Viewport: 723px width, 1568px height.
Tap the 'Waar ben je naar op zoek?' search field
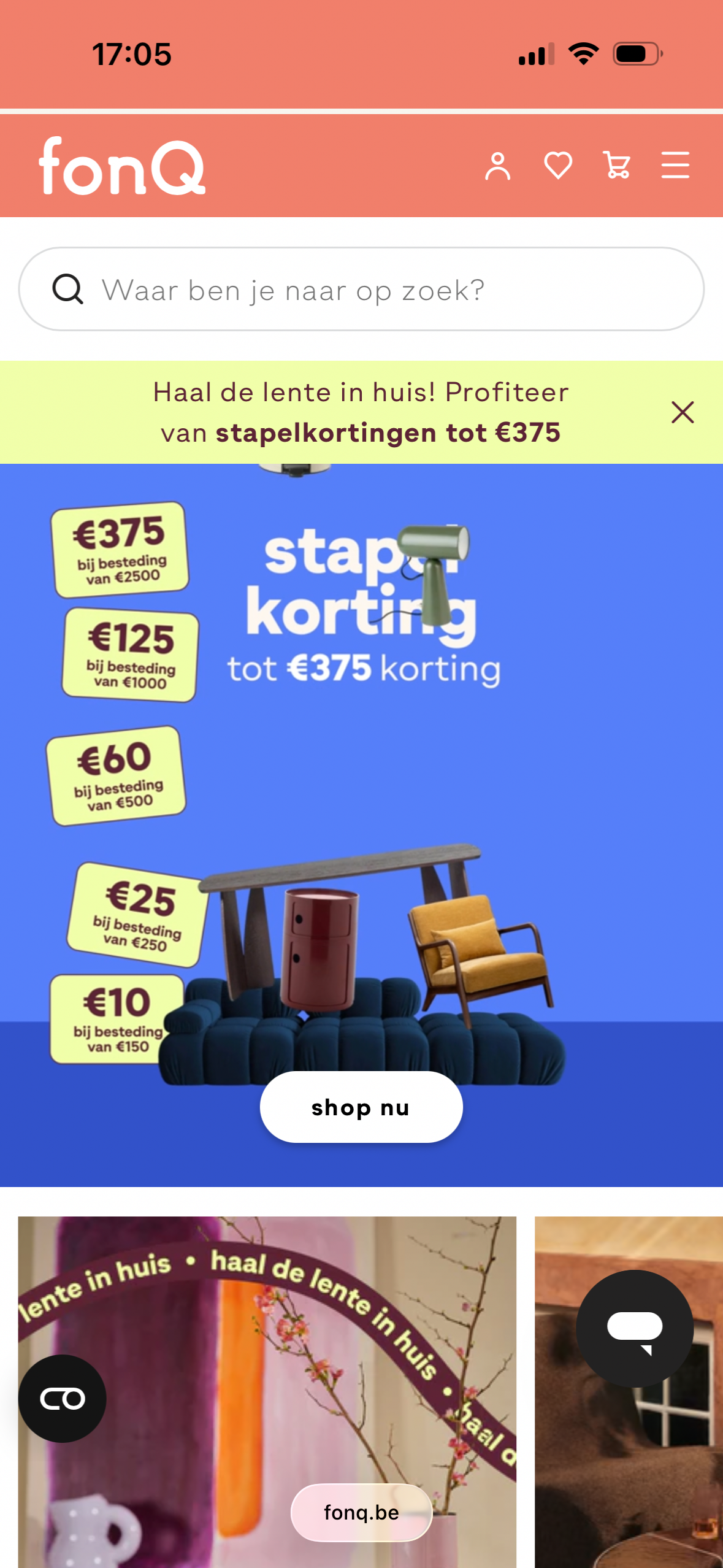point(362,290)
